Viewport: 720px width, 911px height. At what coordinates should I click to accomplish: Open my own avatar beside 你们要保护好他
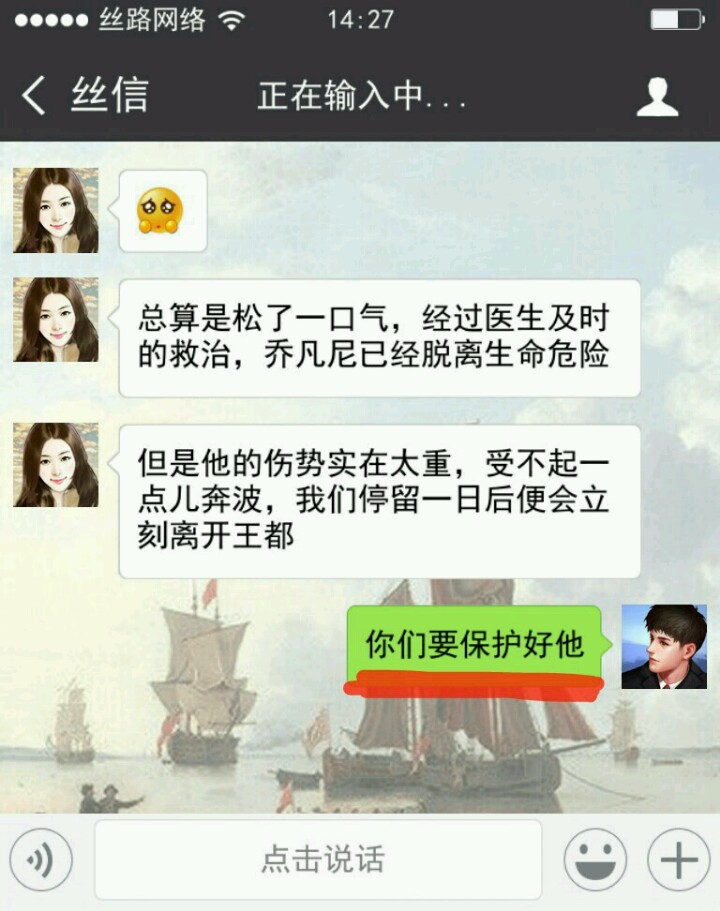[x=663, y=646]
